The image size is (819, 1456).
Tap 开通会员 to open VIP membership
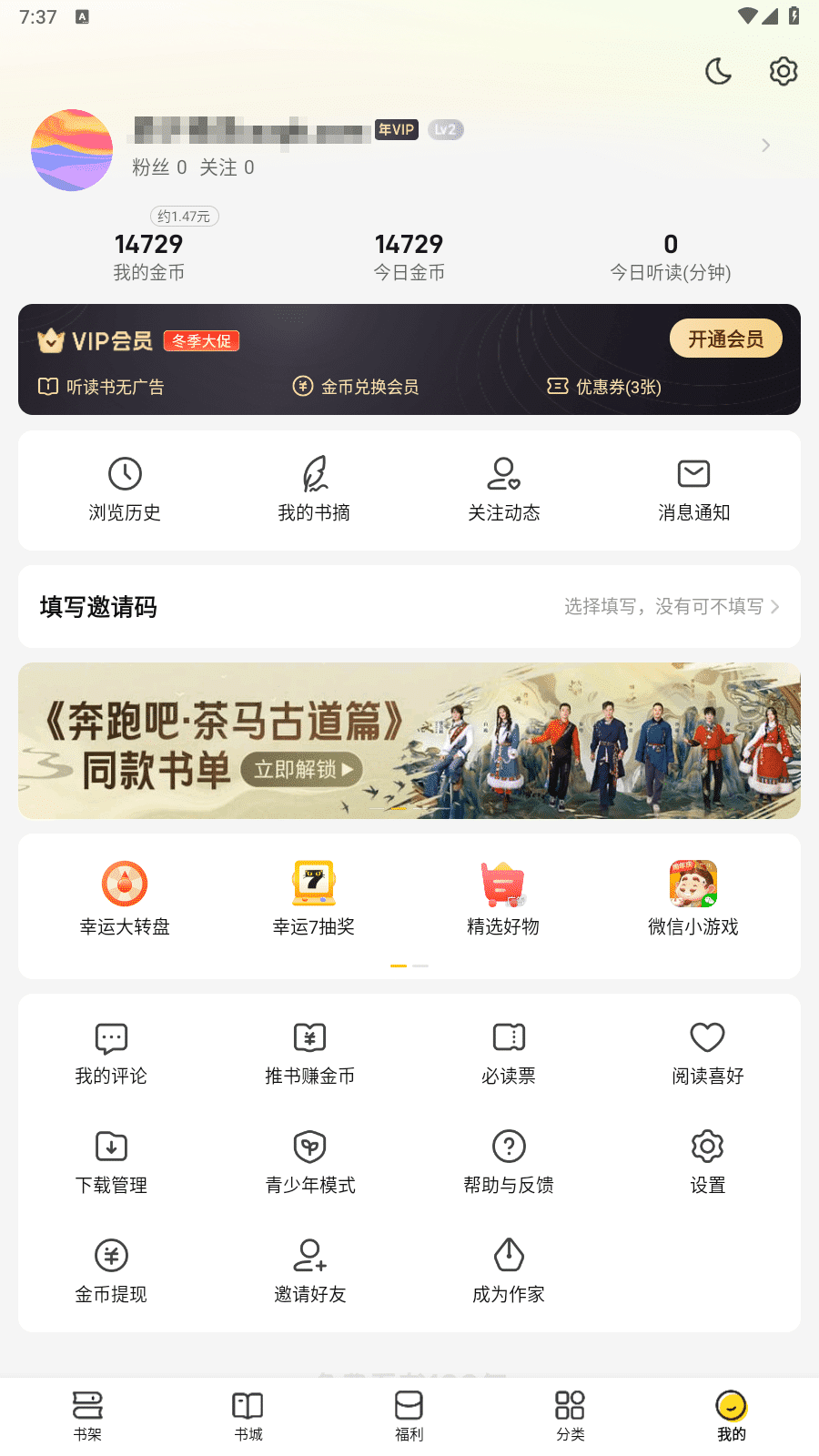(725, 338)
